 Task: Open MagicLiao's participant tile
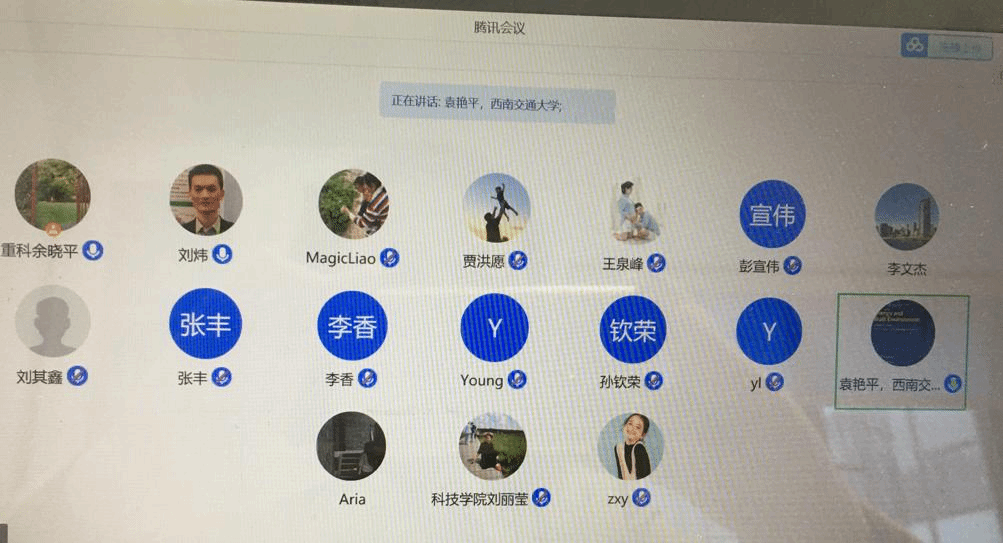tap(352, 203)
